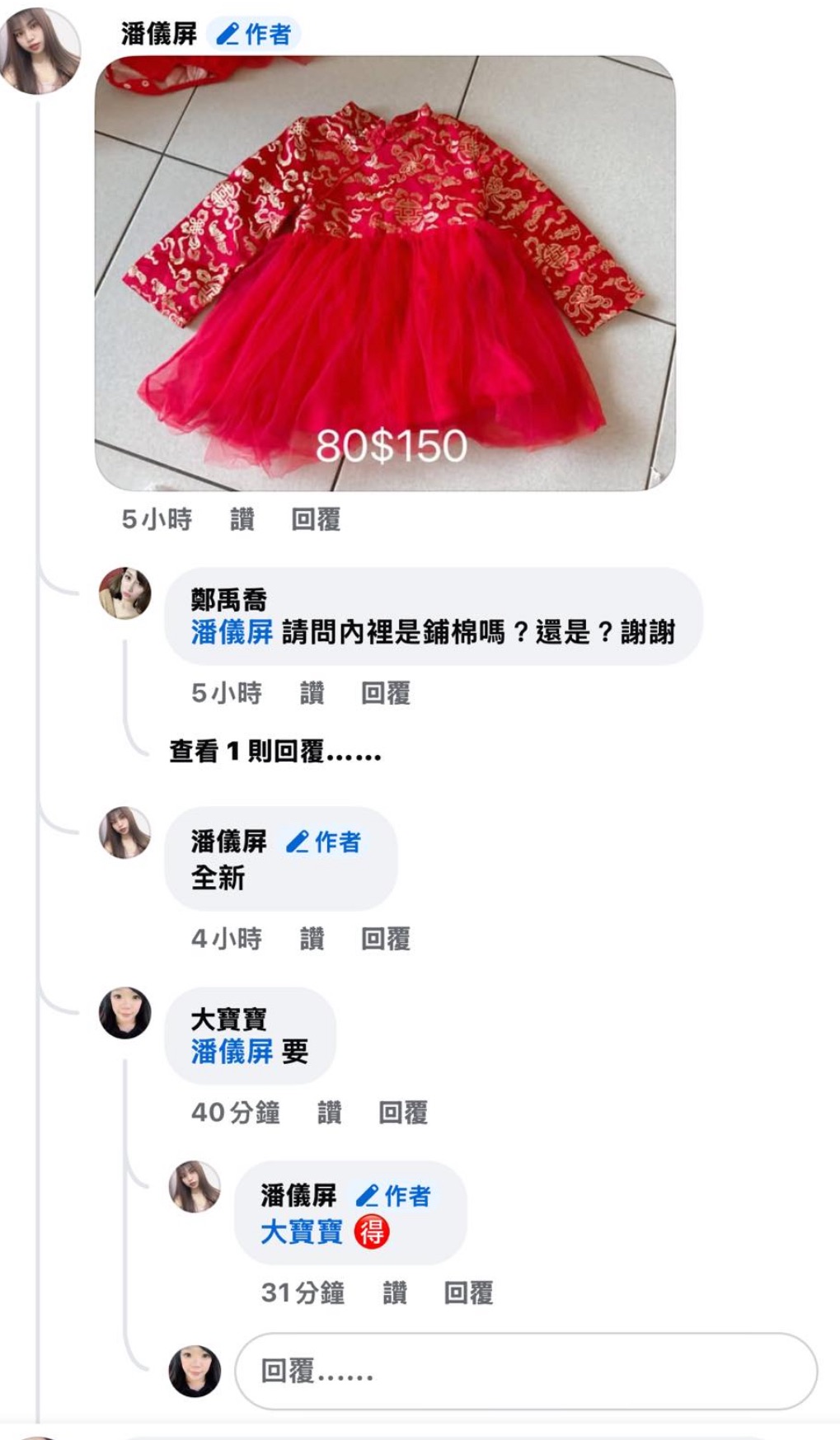Reply to the photo comment by 潘儀屏
Viewport: 840px width, 1440px height.
pos(316,519)
